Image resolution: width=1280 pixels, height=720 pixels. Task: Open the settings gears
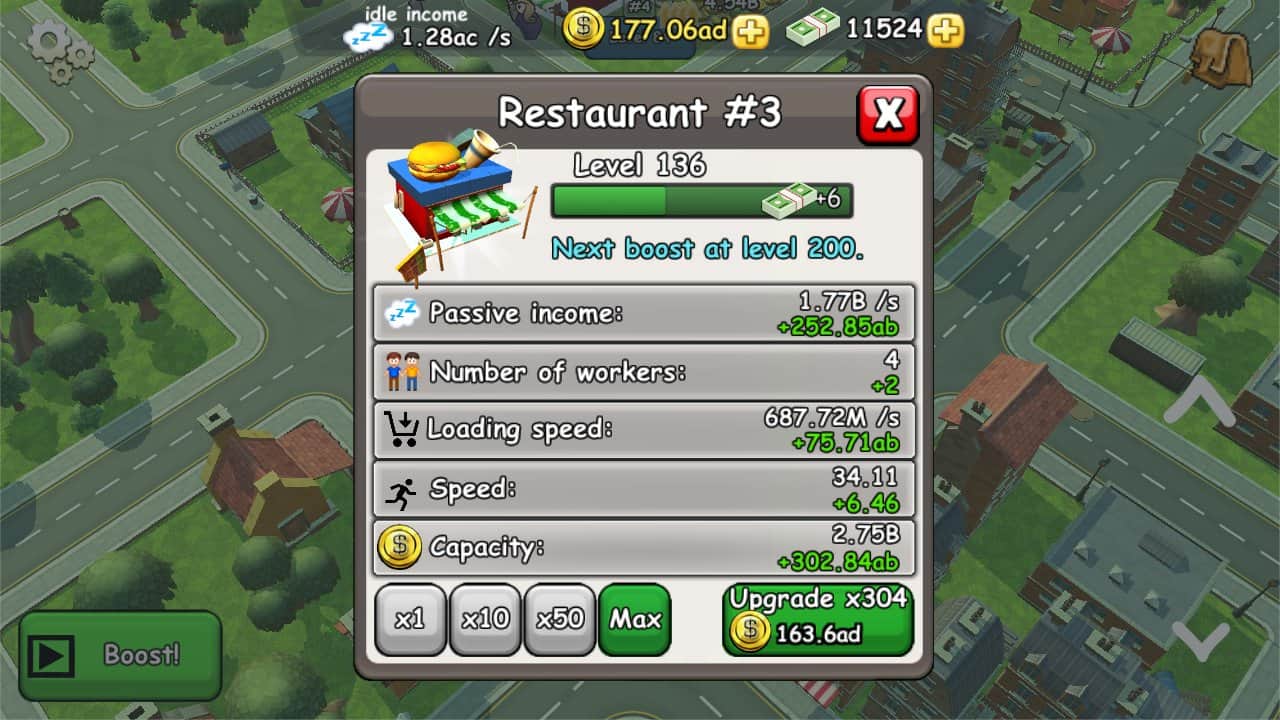click(60, 52)
